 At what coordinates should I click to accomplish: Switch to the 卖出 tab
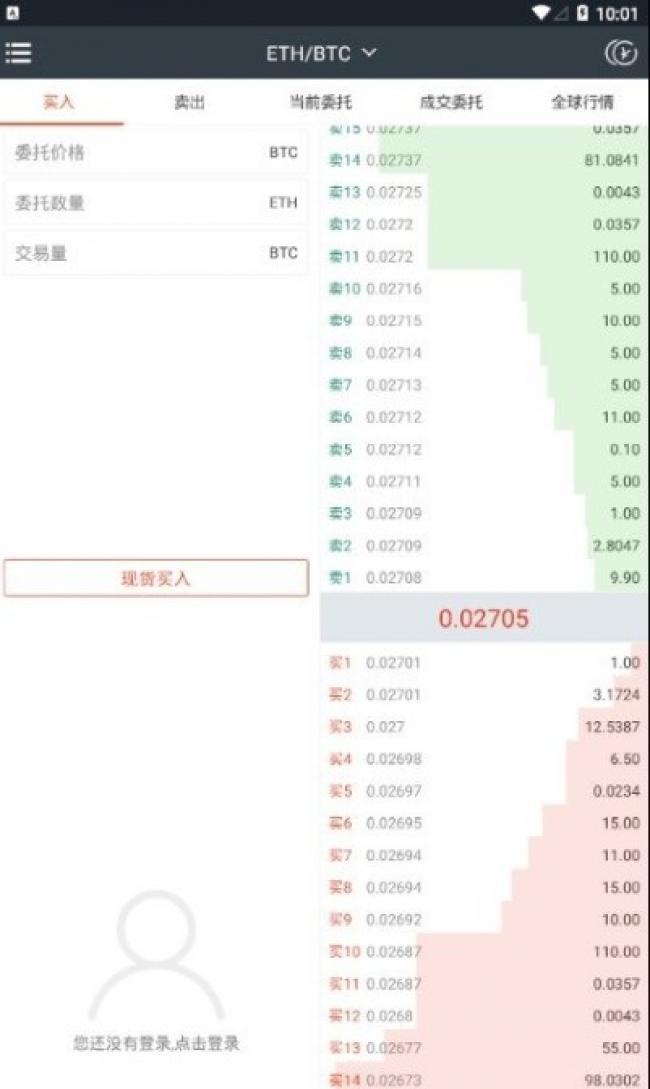(189, 102)
